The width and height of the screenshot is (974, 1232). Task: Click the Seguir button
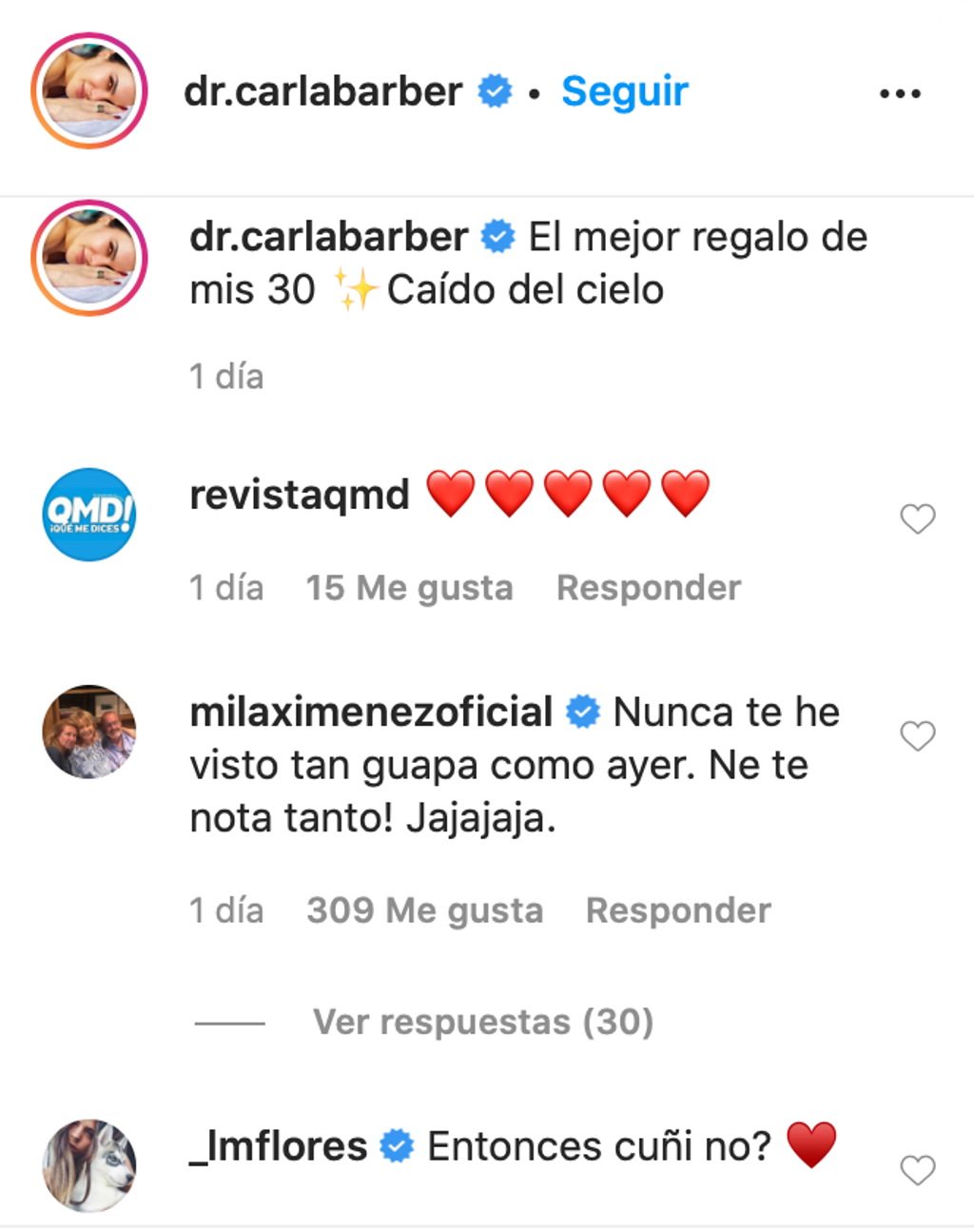click(623, 91)
